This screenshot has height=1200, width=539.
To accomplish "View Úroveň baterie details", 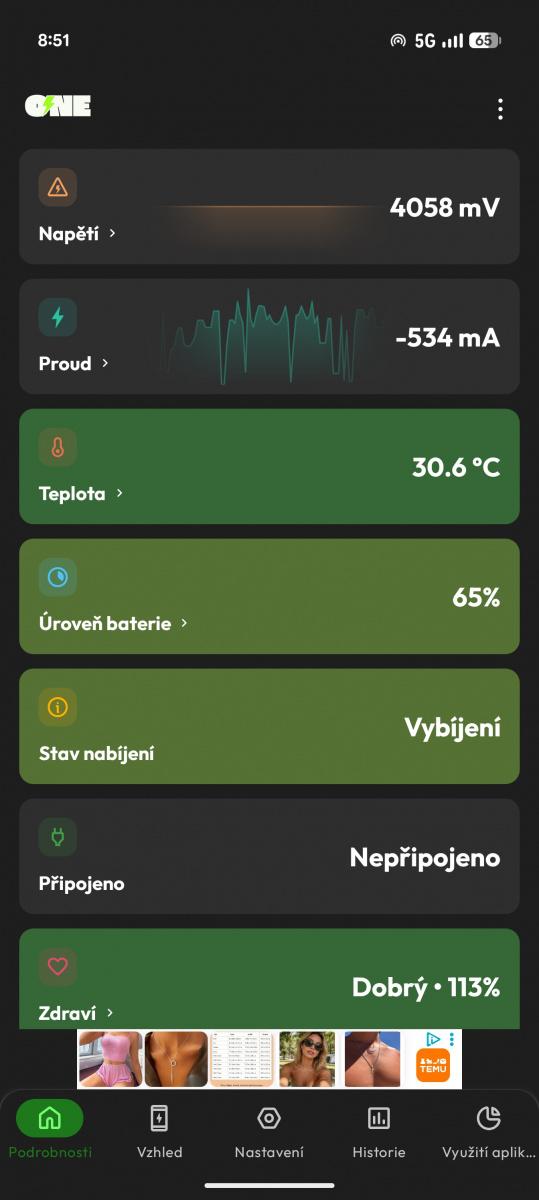I will (x=269, y=596).
